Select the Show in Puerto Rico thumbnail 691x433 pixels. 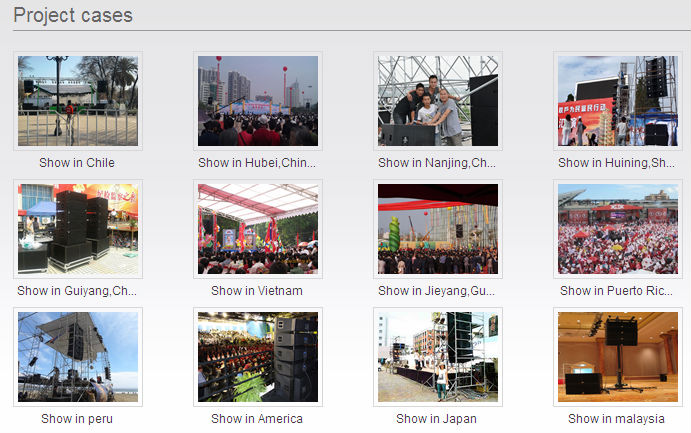coord(617,229)
